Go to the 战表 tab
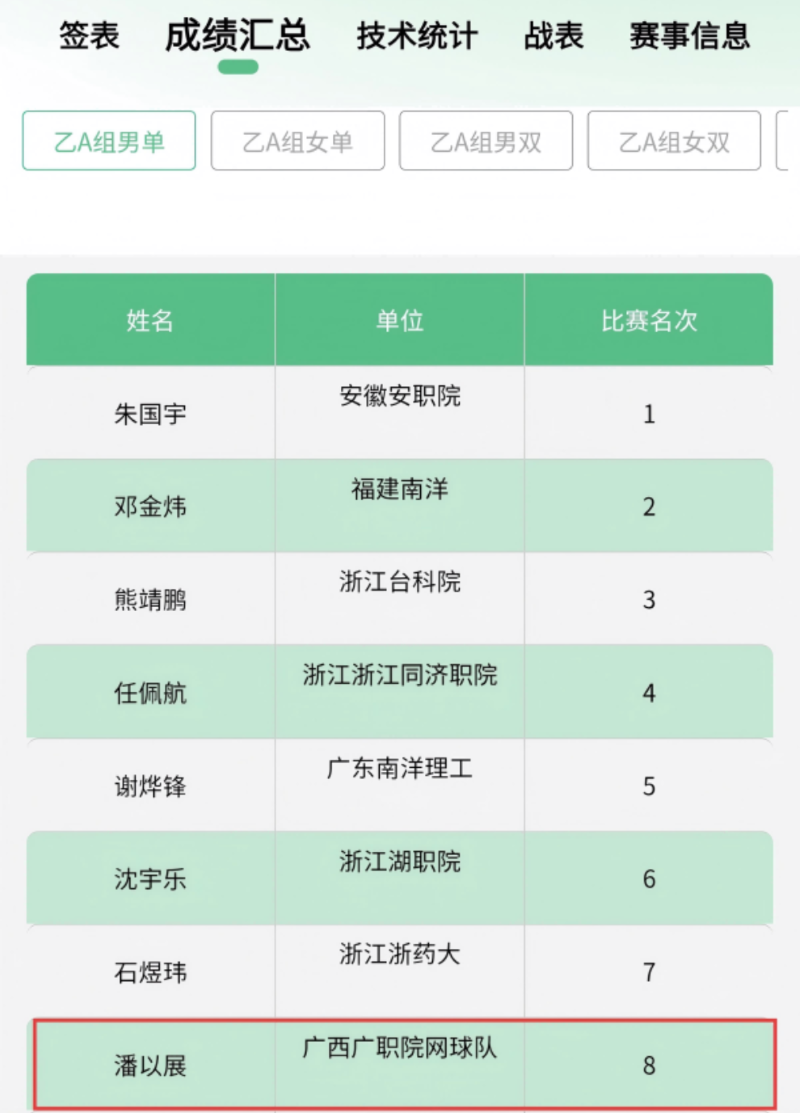The width and height of the screenshot is (800, 1113). click(x=554, y=37)
